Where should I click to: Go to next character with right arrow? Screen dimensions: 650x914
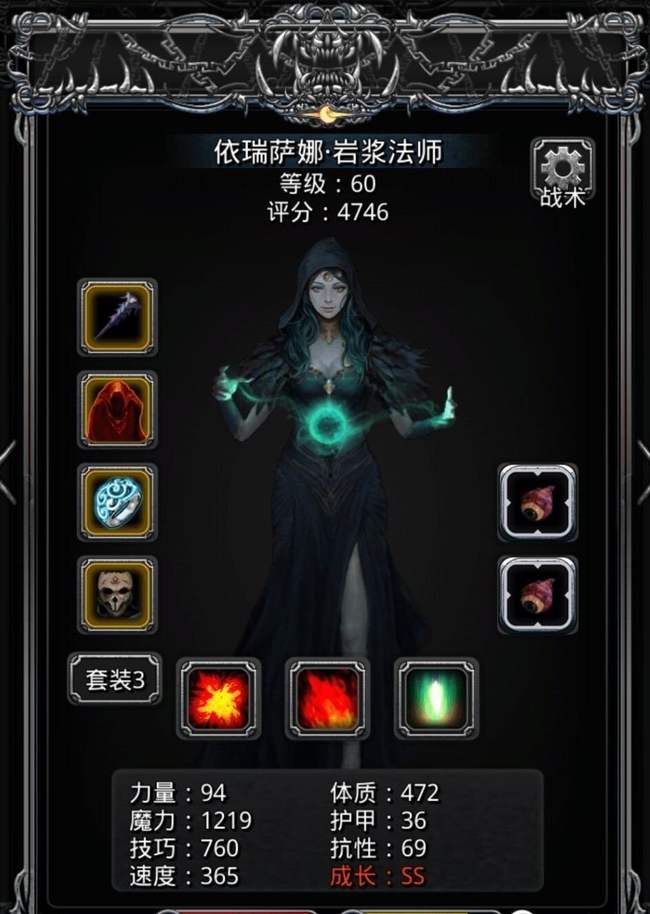pos(642,472)
